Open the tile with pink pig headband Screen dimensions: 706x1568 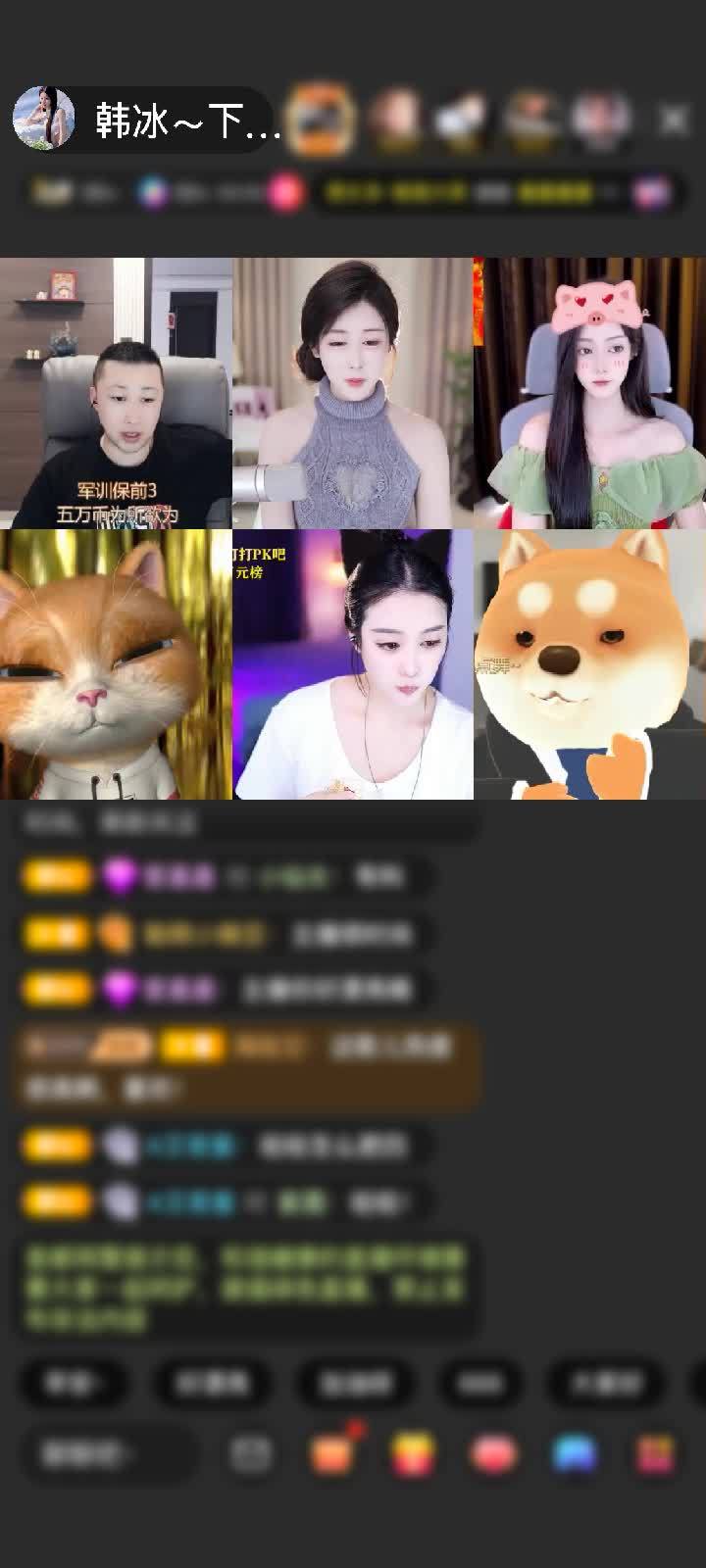(589, 393)
